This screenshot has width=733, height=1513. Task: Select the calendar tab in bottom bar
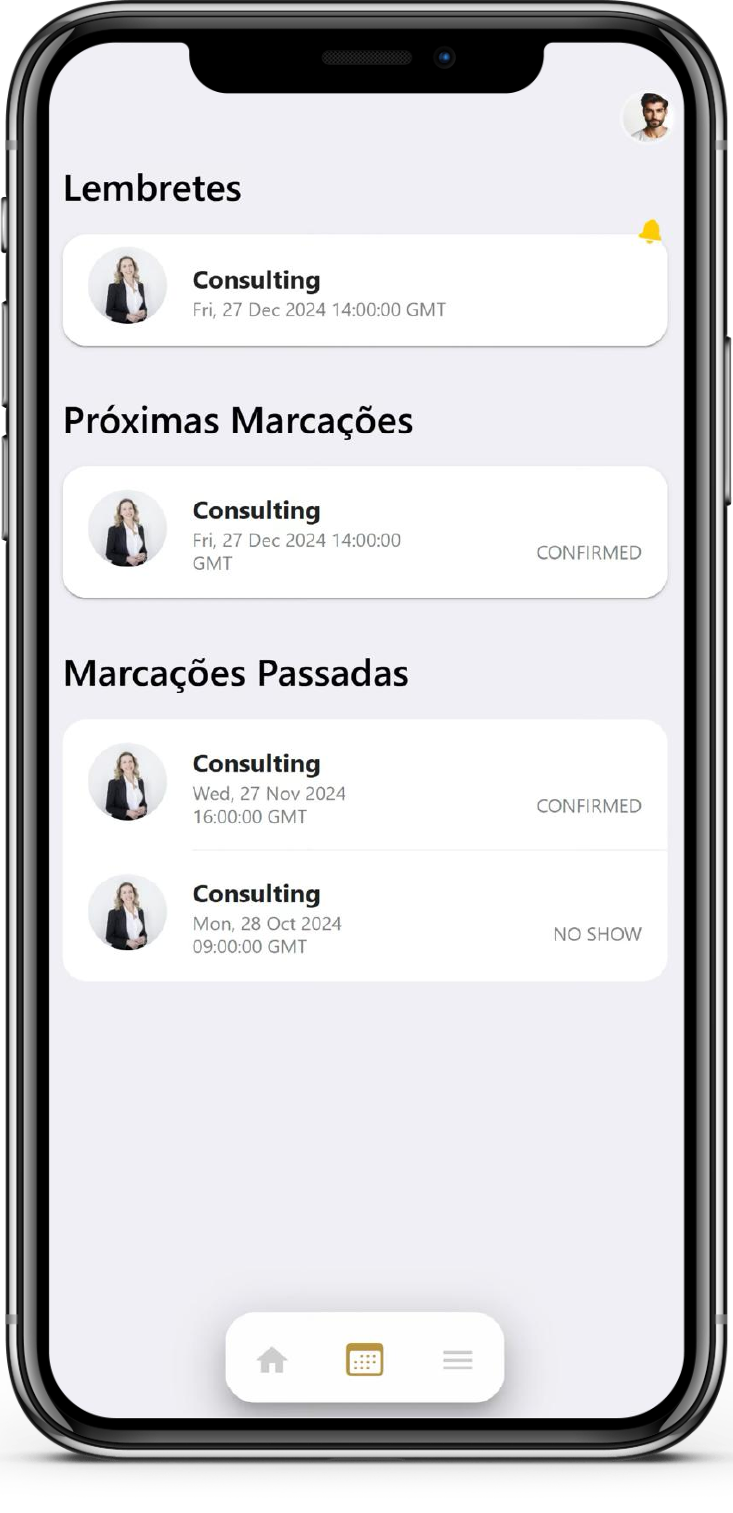364,1359
